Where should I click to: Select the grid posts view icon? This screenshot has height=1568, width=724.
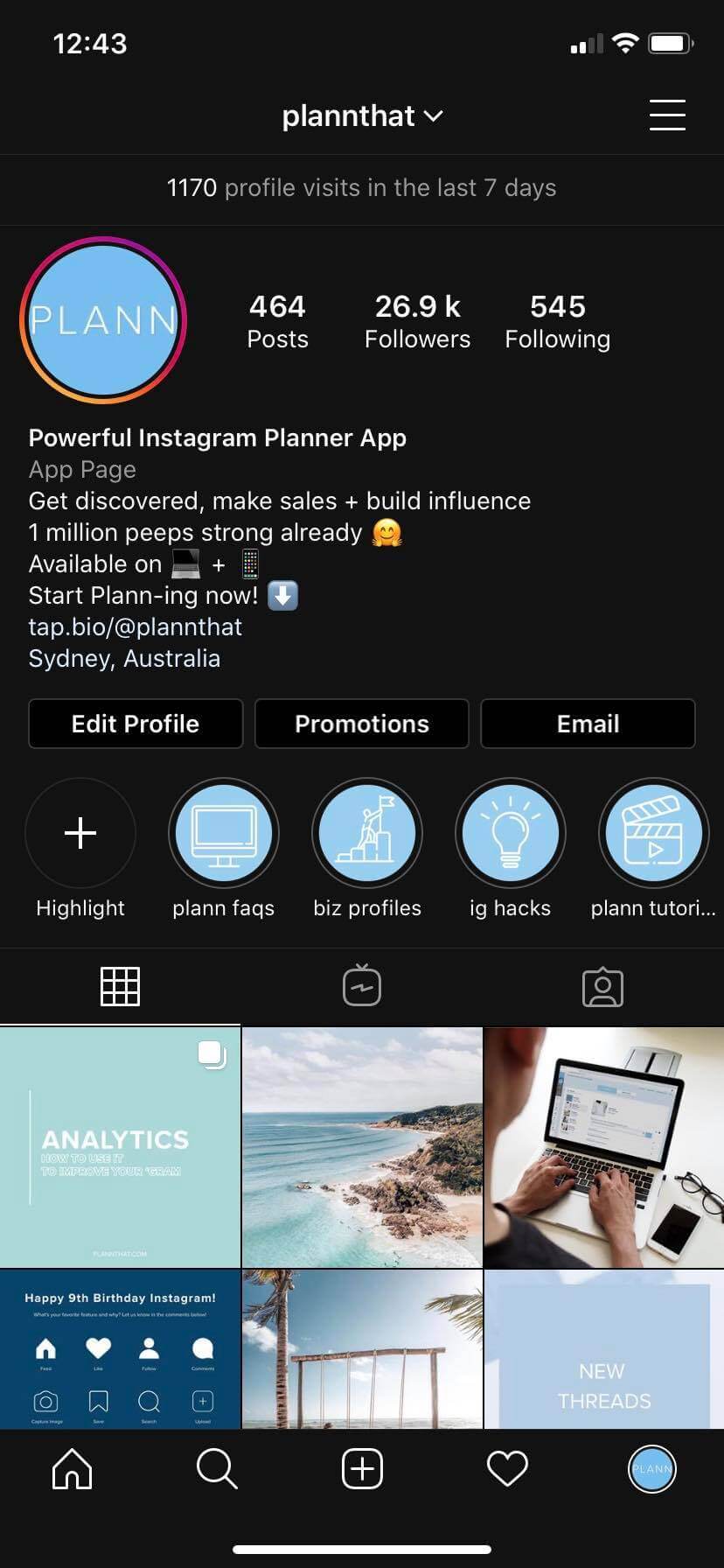click(120, 985)
